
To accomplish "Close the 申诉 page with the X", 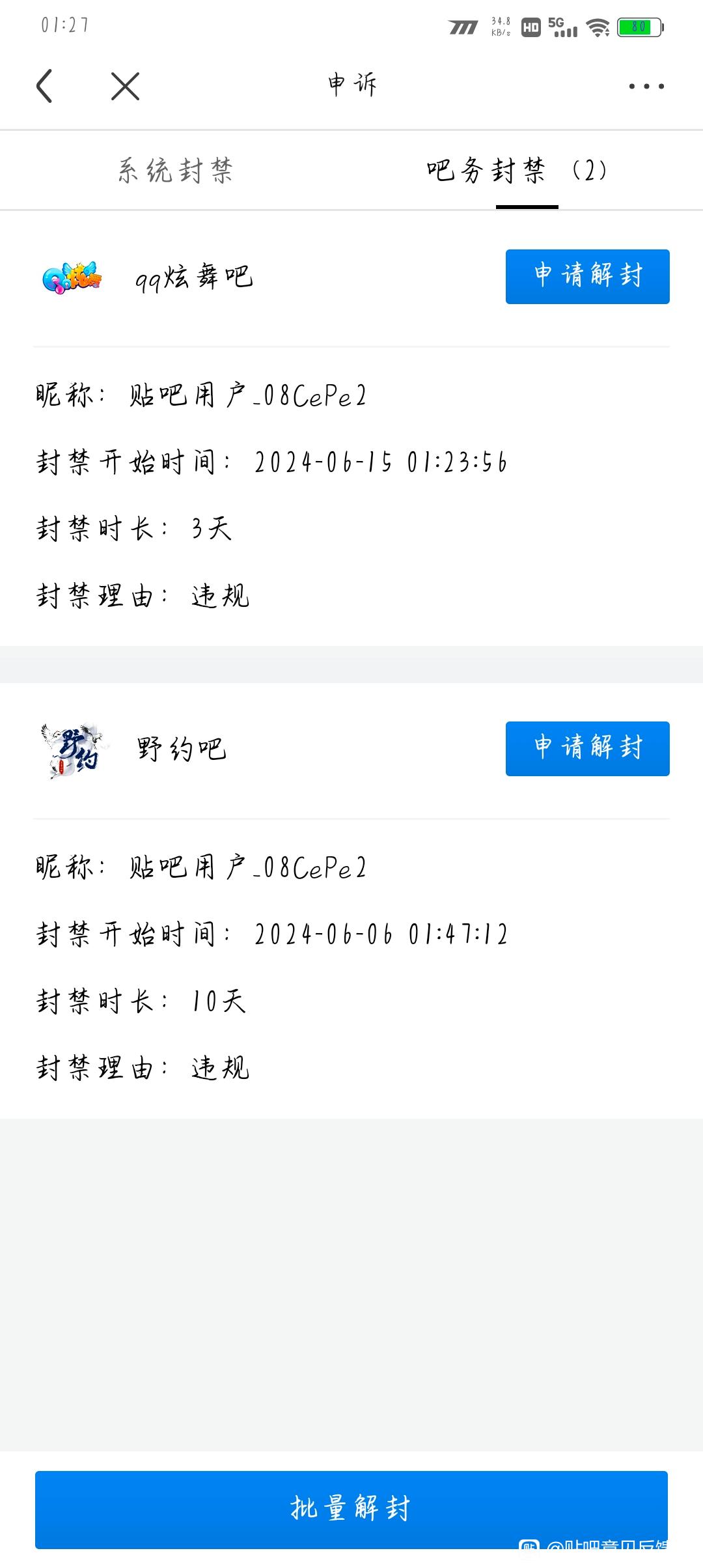I will 125,86.
